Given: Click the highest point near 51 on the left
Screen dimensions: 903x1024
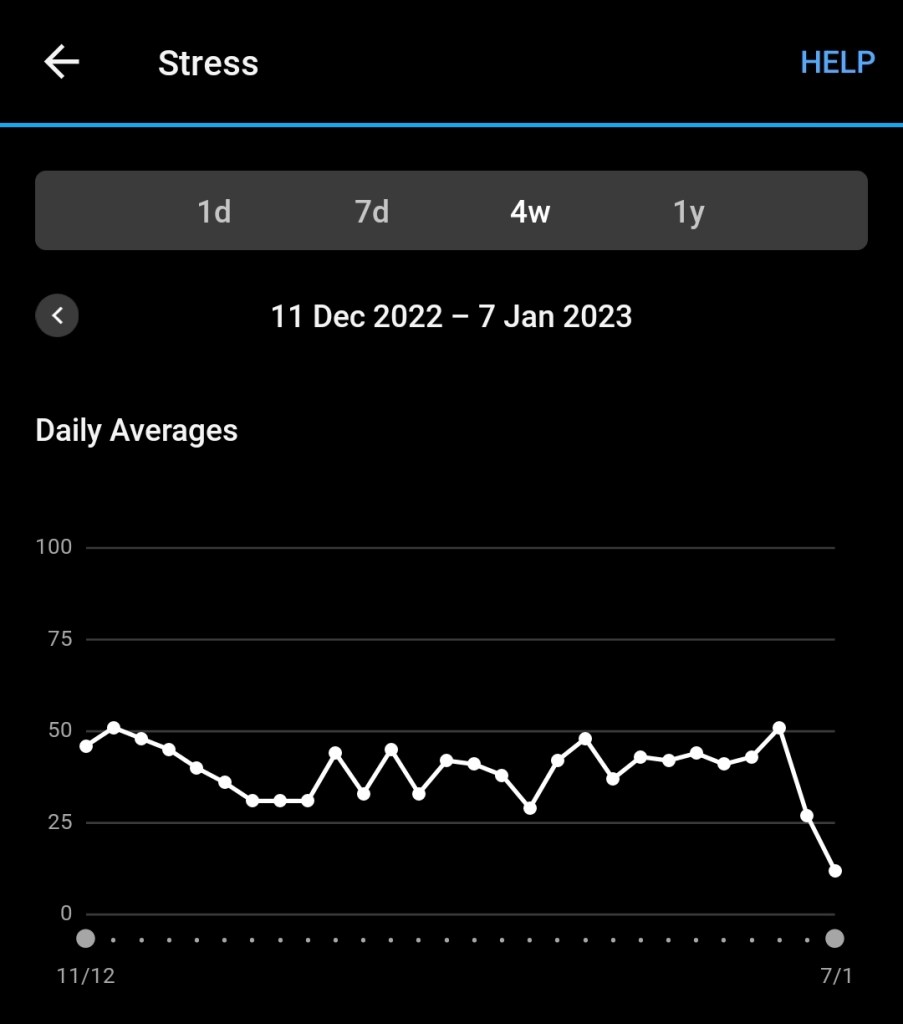Looking at the screenshot, I should coord(114,727).
